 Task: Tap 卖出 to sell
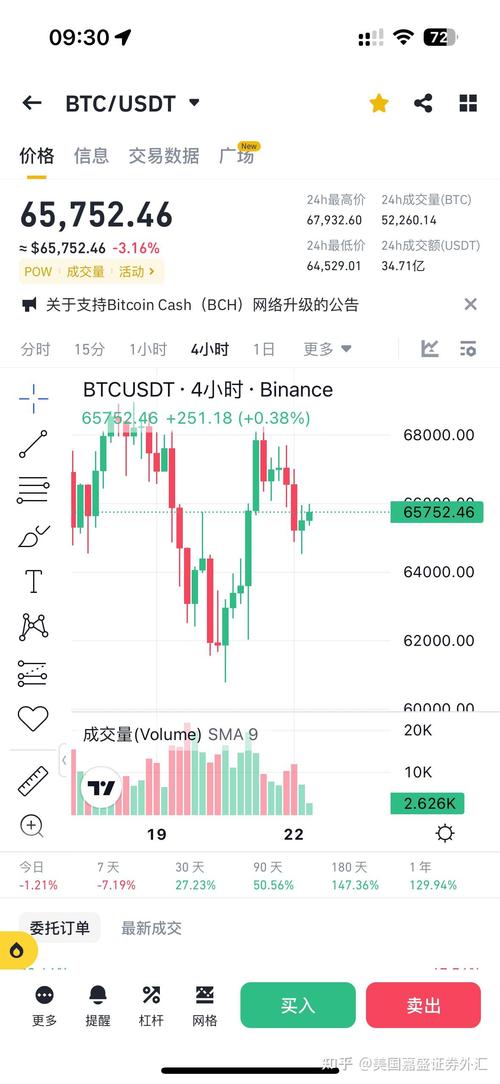(x=423, y=1005)
